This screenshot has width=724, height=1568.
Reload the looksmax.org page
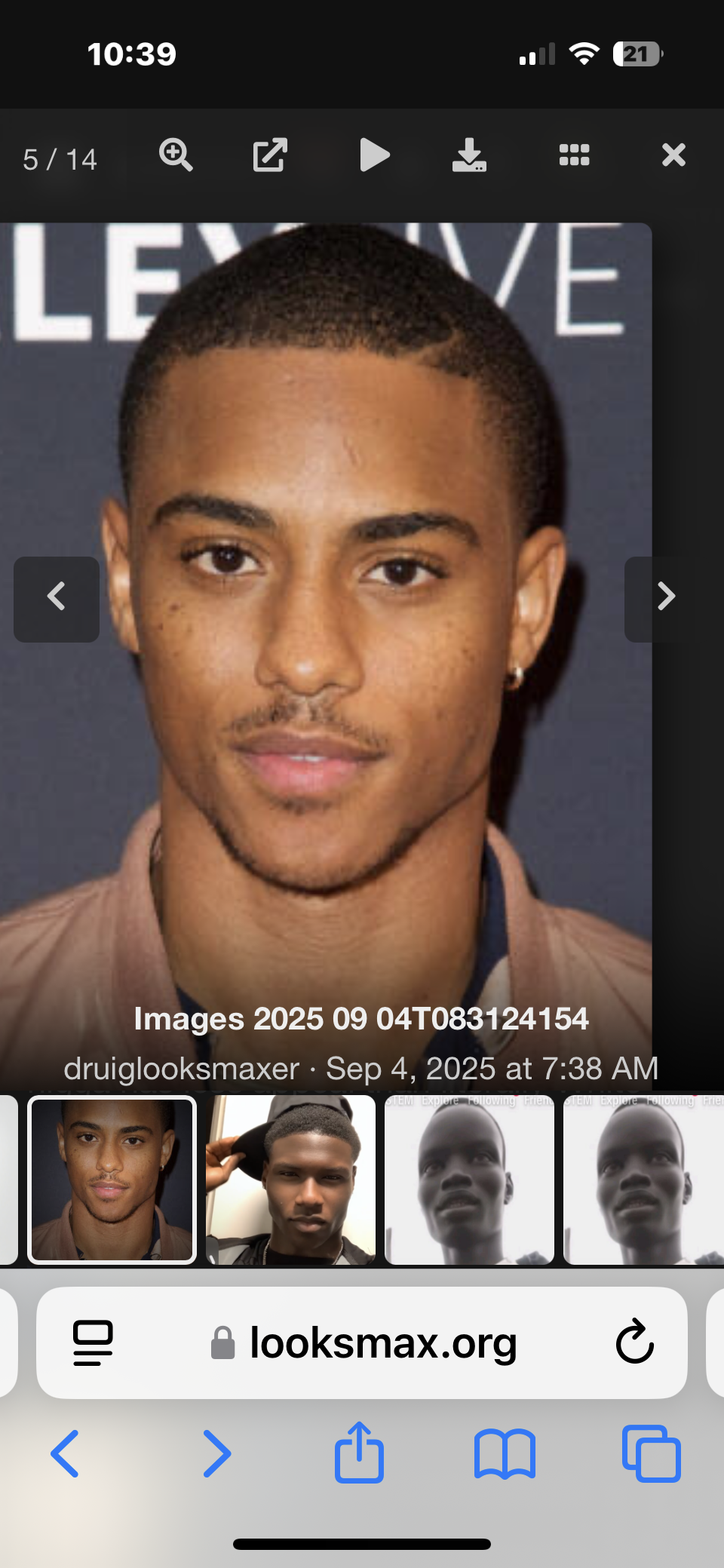coord(634,1342)
